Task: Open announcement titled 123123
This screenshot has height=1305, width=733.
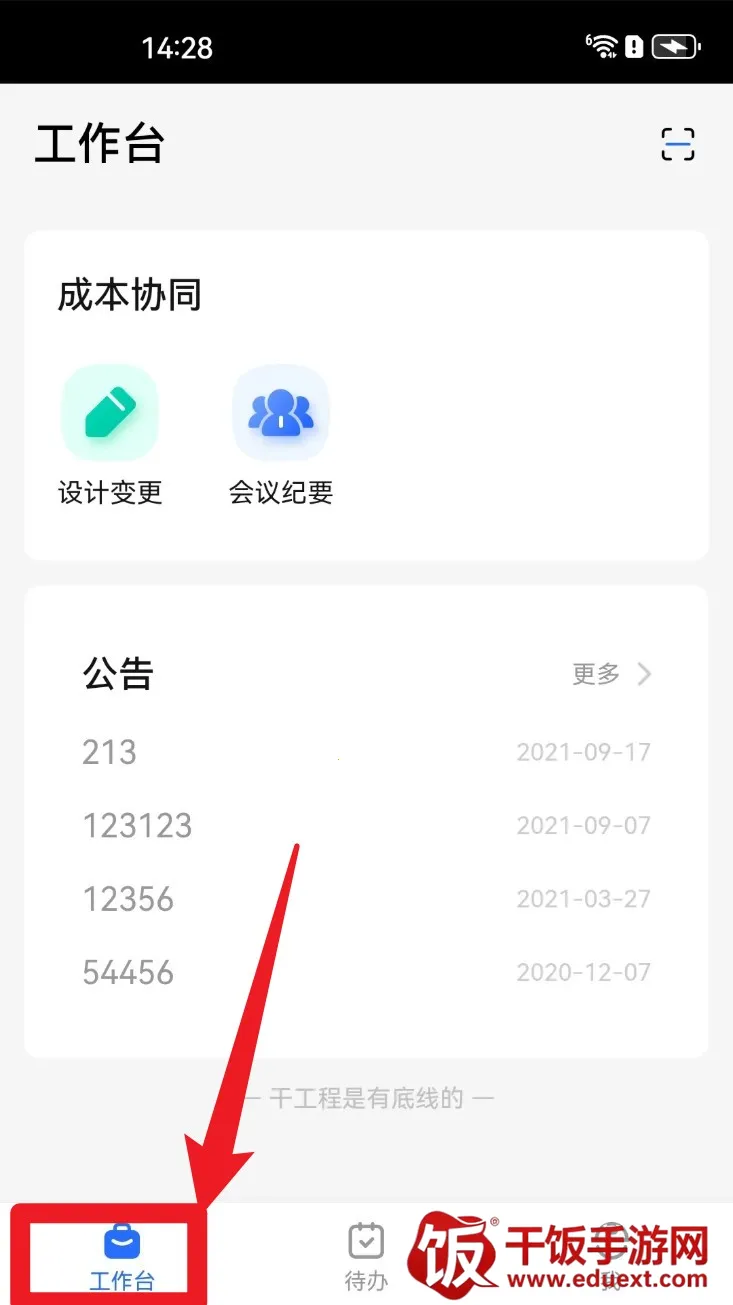Action: tap(137, 825)
